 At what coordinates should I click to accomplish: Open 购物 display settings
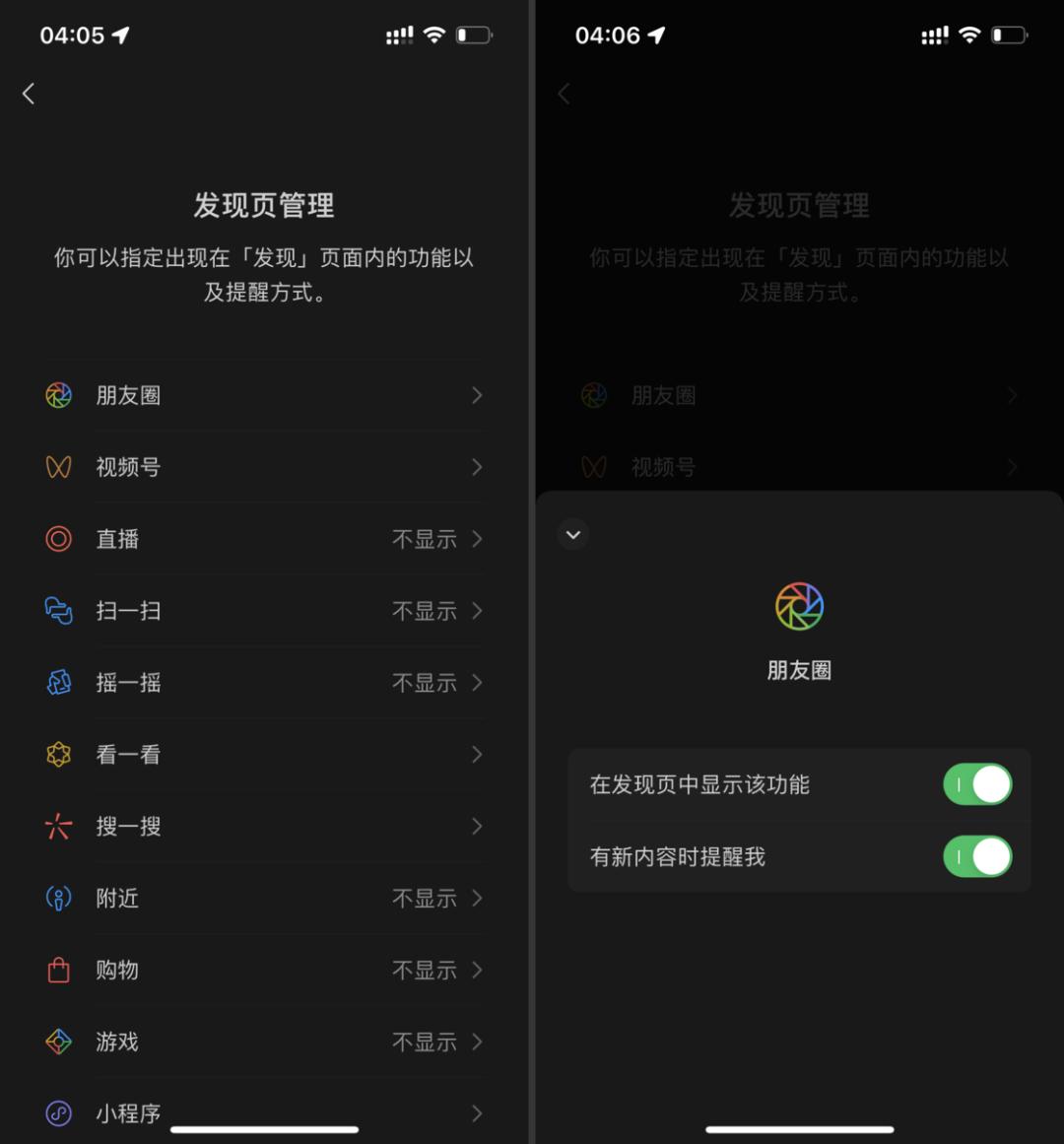[264, 971]
